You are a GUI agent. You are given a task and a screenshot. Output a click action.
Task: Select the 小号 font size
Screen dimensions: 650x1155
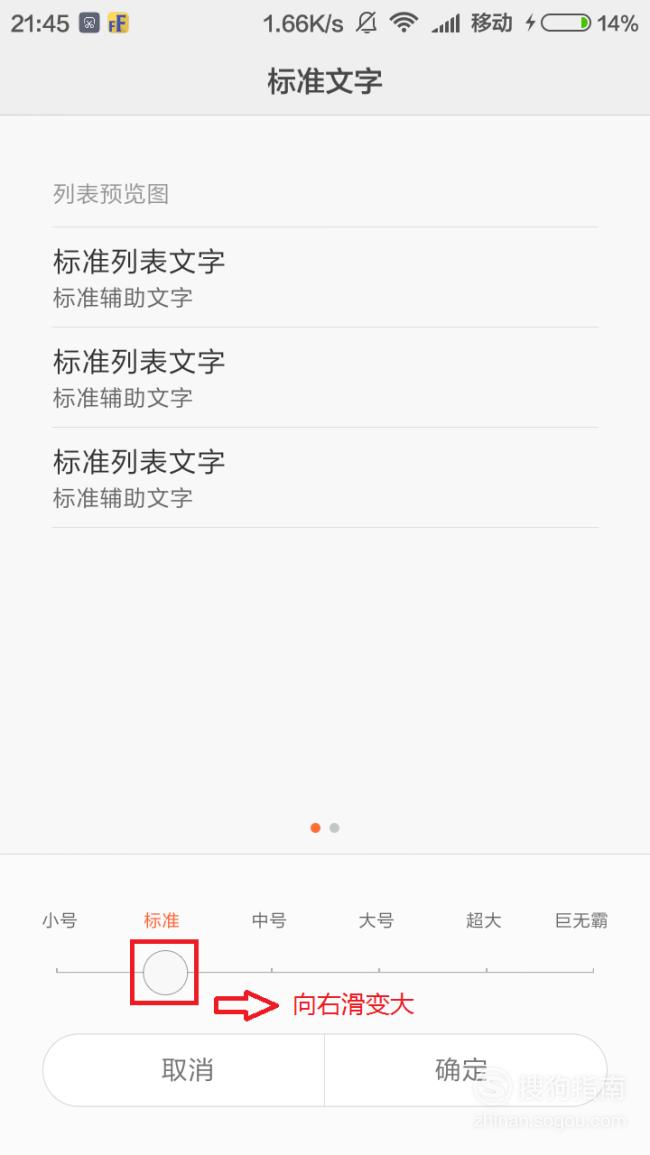(60, 920)
